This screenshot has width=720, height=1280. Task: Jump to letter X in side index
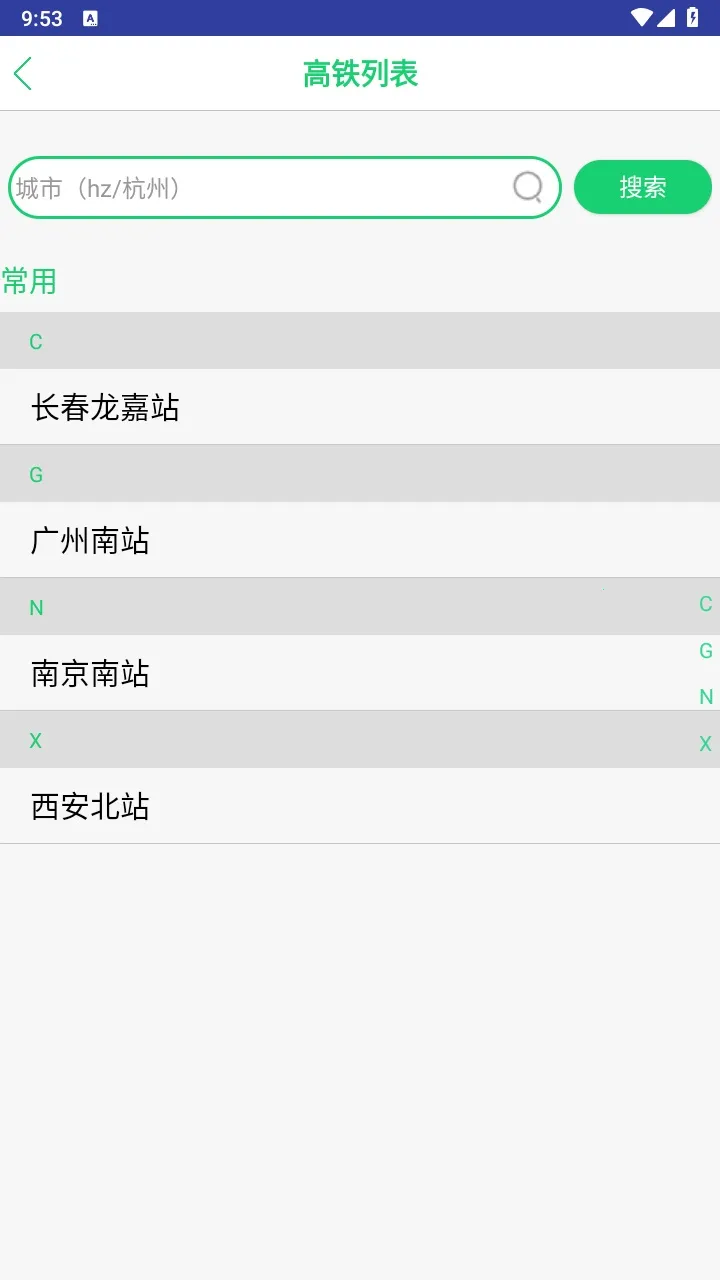[705, 744]
